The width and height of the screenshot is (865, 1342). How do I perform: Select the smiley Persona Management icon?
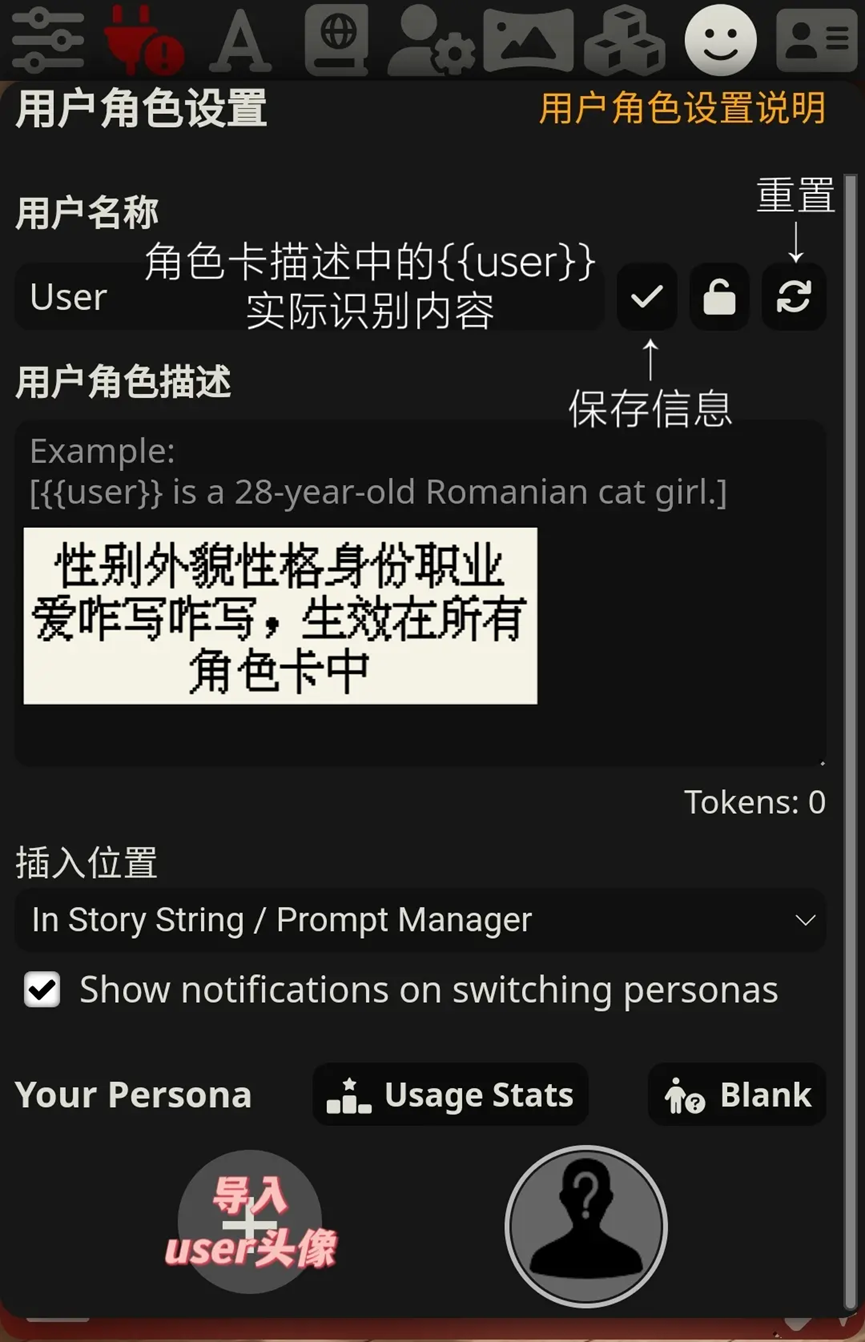[720, 40]
